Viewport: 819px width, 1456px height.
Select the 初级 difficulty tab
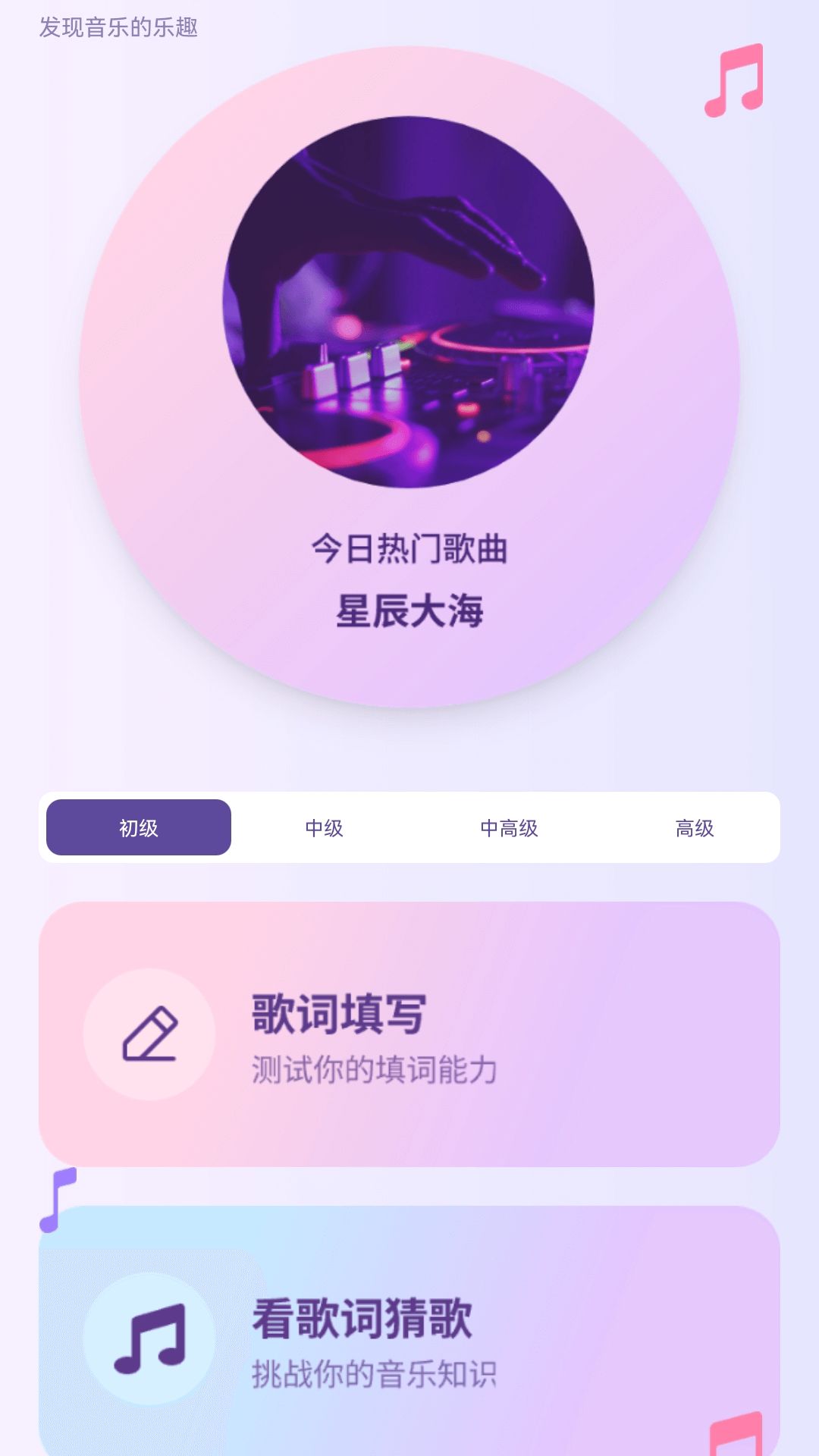138,828
